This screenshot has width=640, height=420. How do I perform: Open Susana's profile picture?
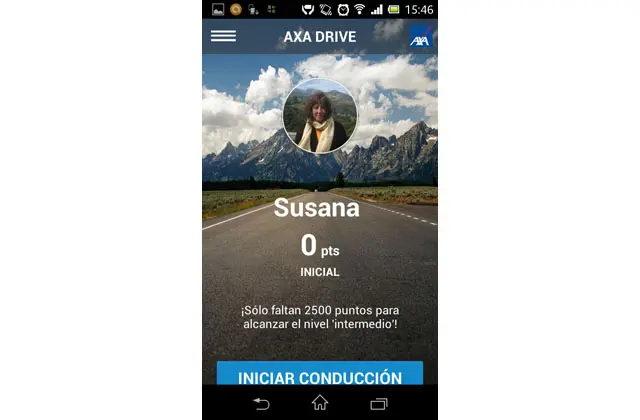(320, 116)
